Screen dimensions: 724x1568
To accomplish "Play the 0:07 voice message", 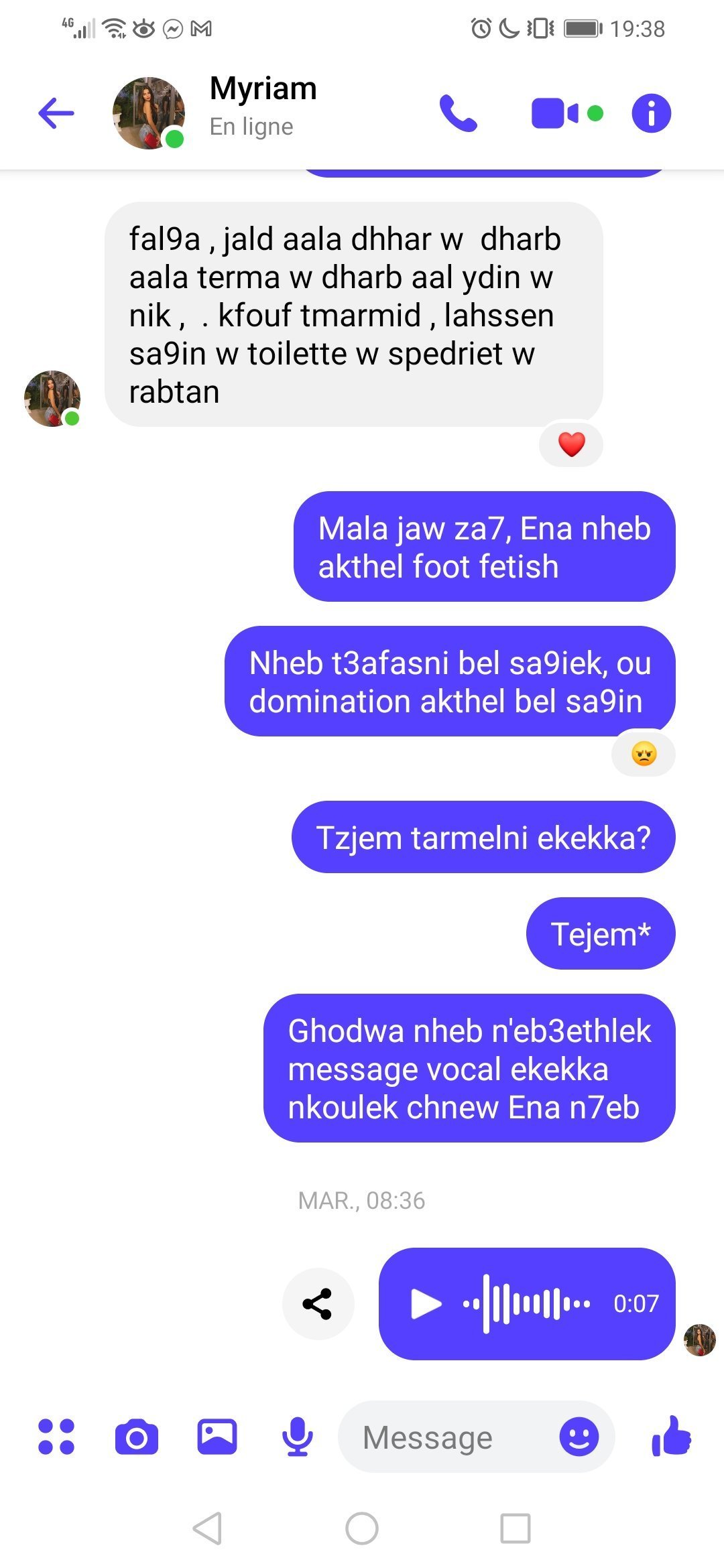I will [x=426, y=1304].
